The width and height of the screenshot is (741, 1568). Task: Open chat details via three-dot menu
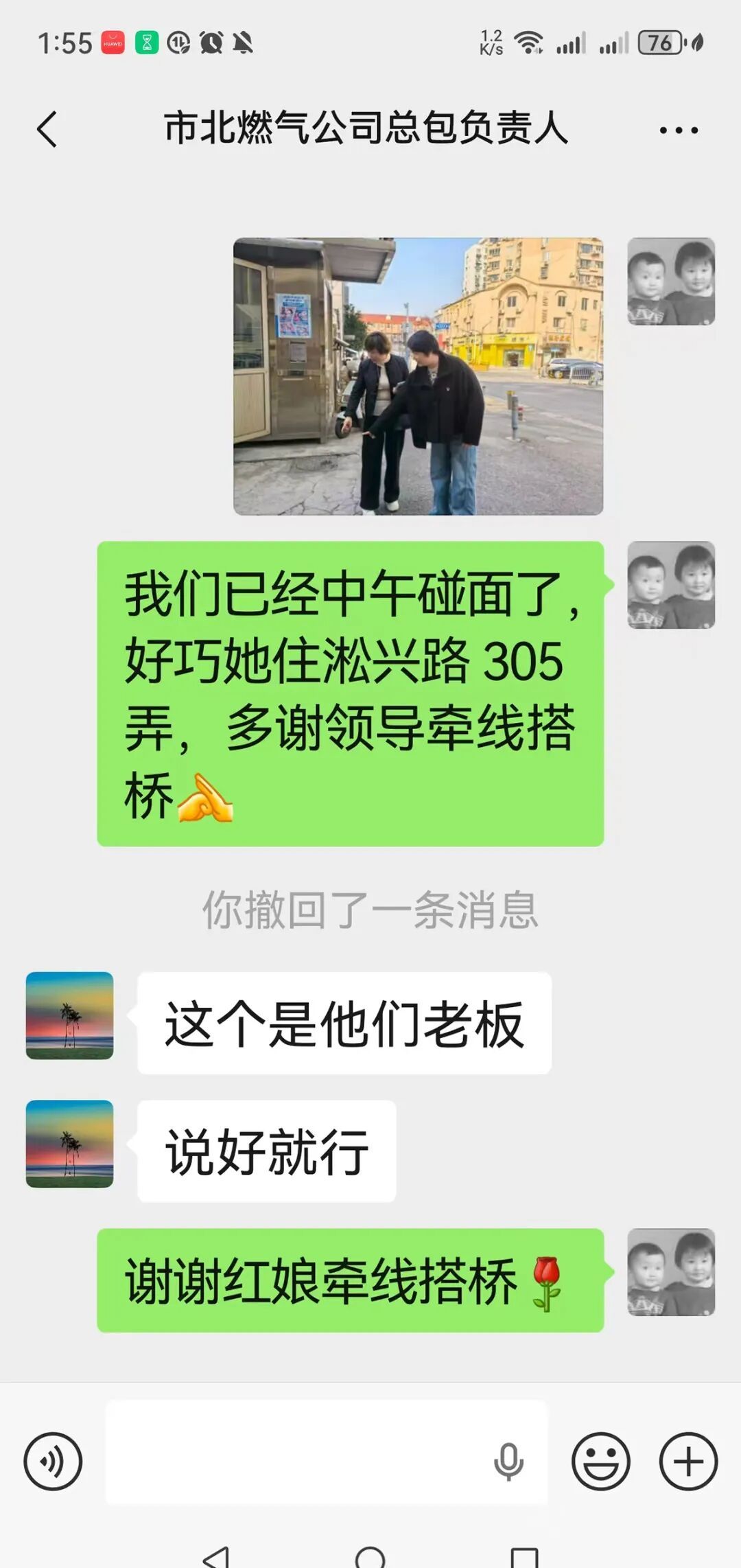(678, 130)
